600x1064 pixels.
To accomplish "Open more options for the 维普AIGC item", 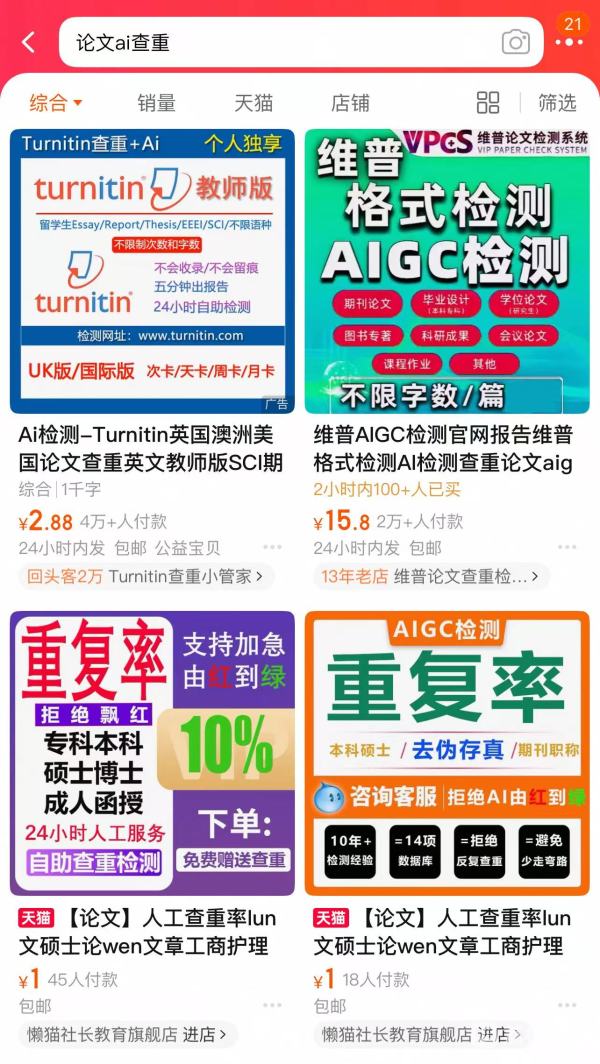I will [567, 548].
